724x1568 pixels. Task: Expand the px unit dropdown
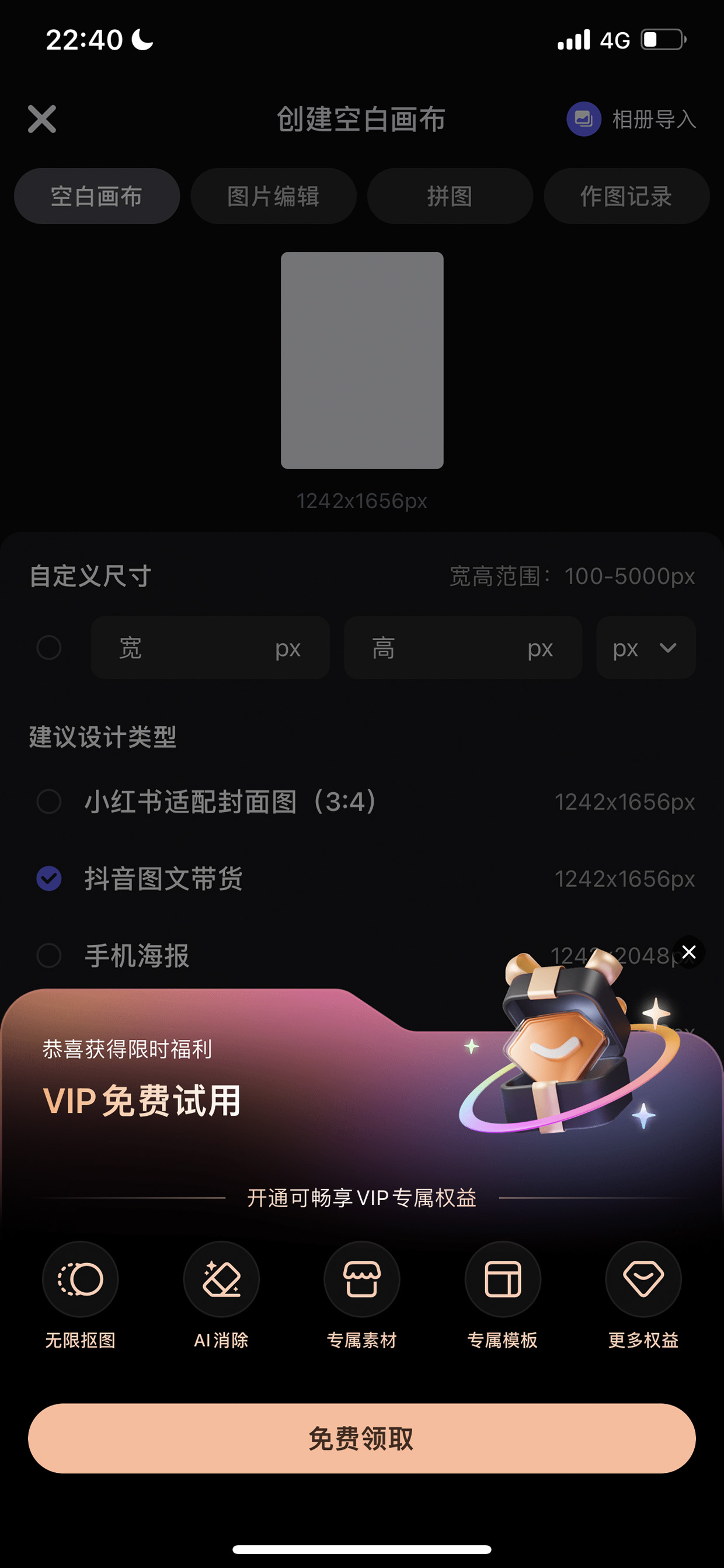646,648
